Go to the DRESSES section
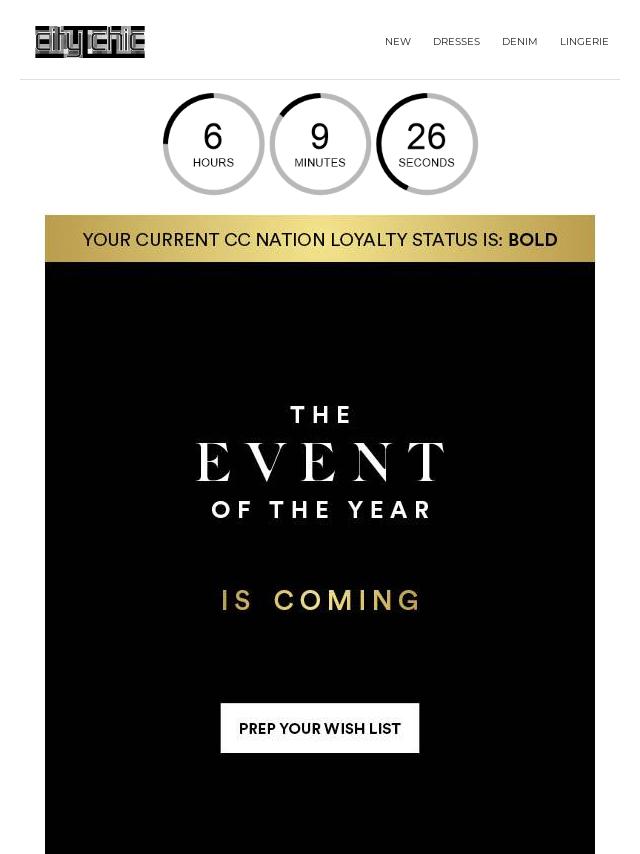The width and height of the screenshot is (640, 854). [x=456, y=42]
